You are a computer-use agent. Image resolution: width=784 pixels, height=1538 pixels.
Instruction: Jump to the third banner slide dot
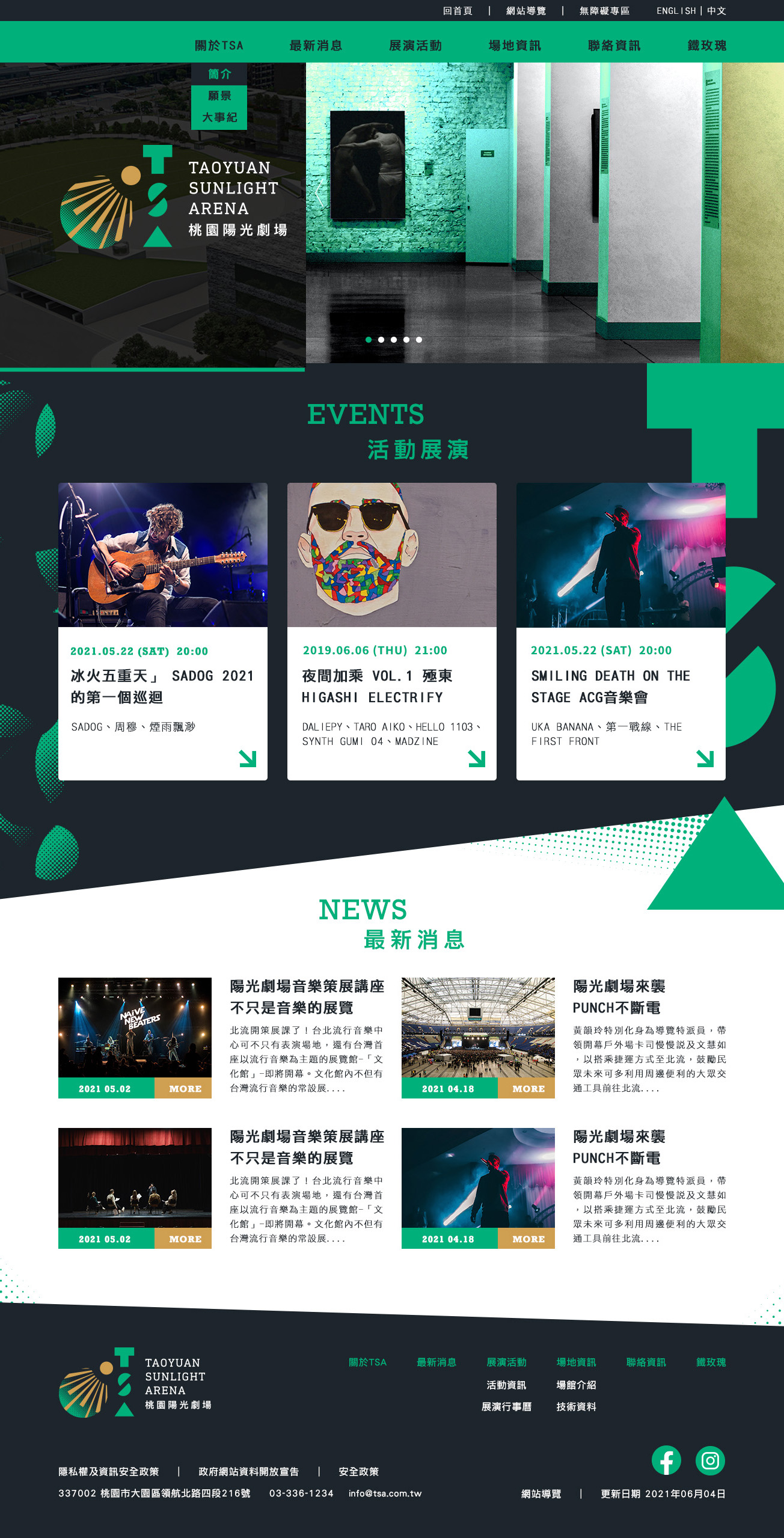click(x=394, y=340)
